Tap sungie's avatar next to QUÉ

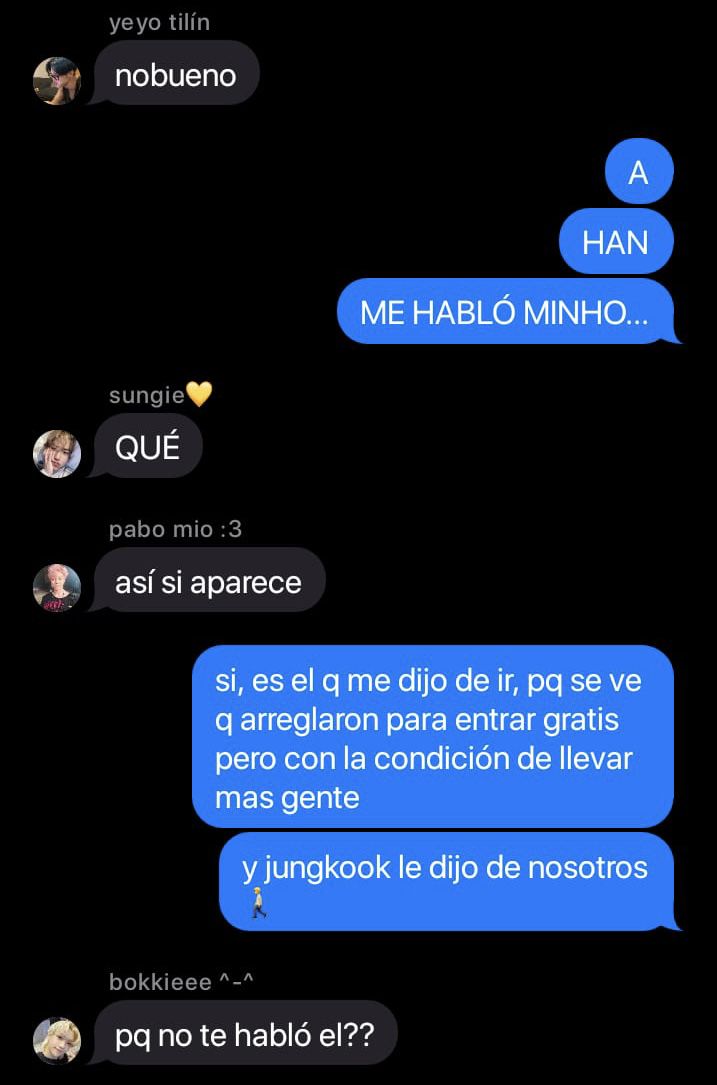tap(57, 454)
